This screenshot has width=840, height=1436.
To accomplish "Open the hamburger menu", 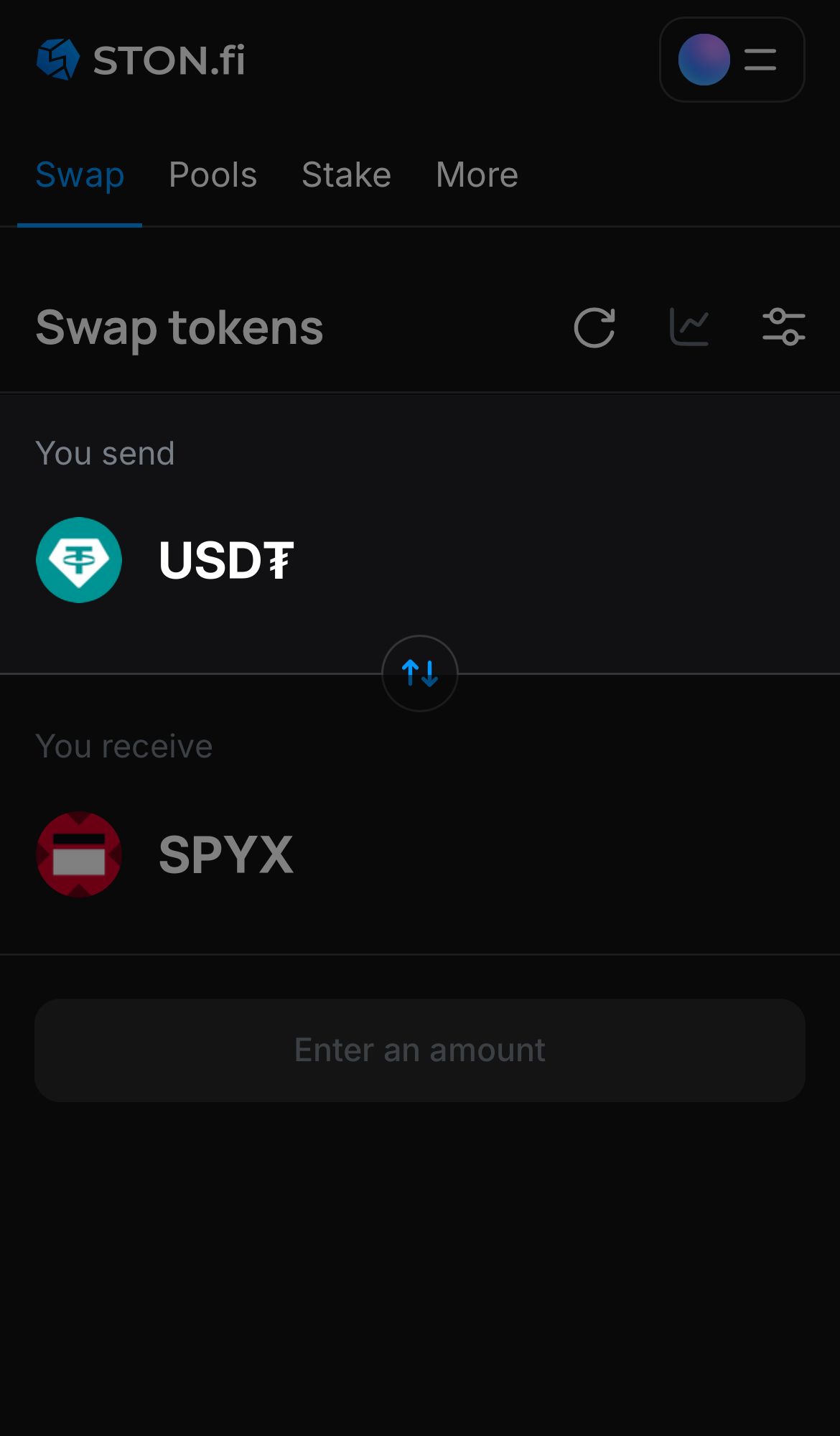I will (760, 60).
